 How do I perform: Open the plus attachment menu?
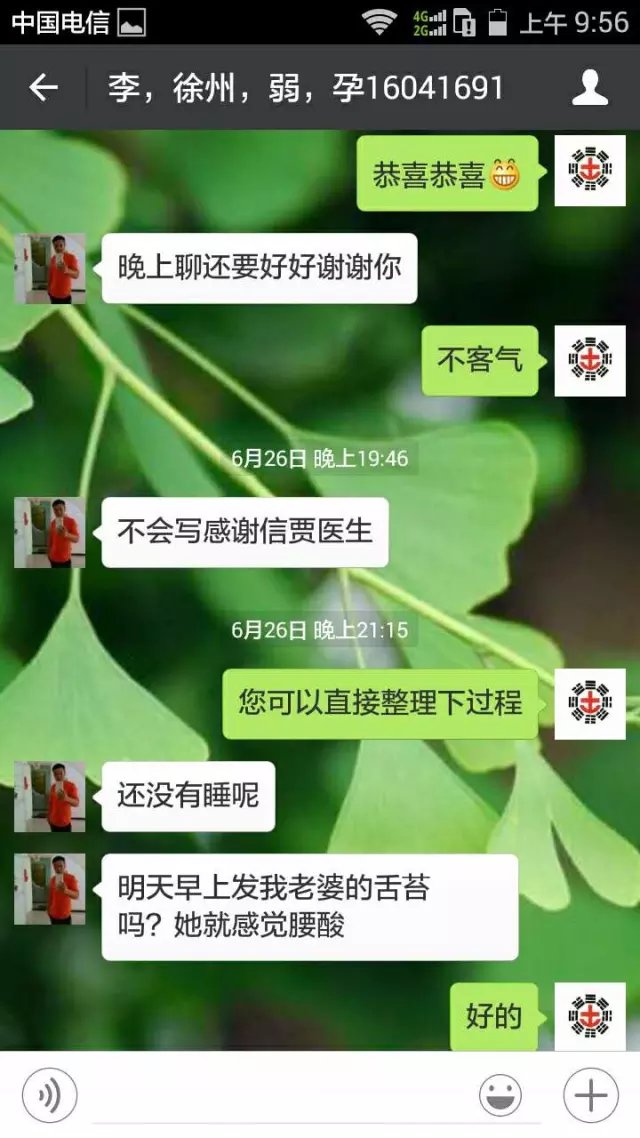pos(591,1095)
